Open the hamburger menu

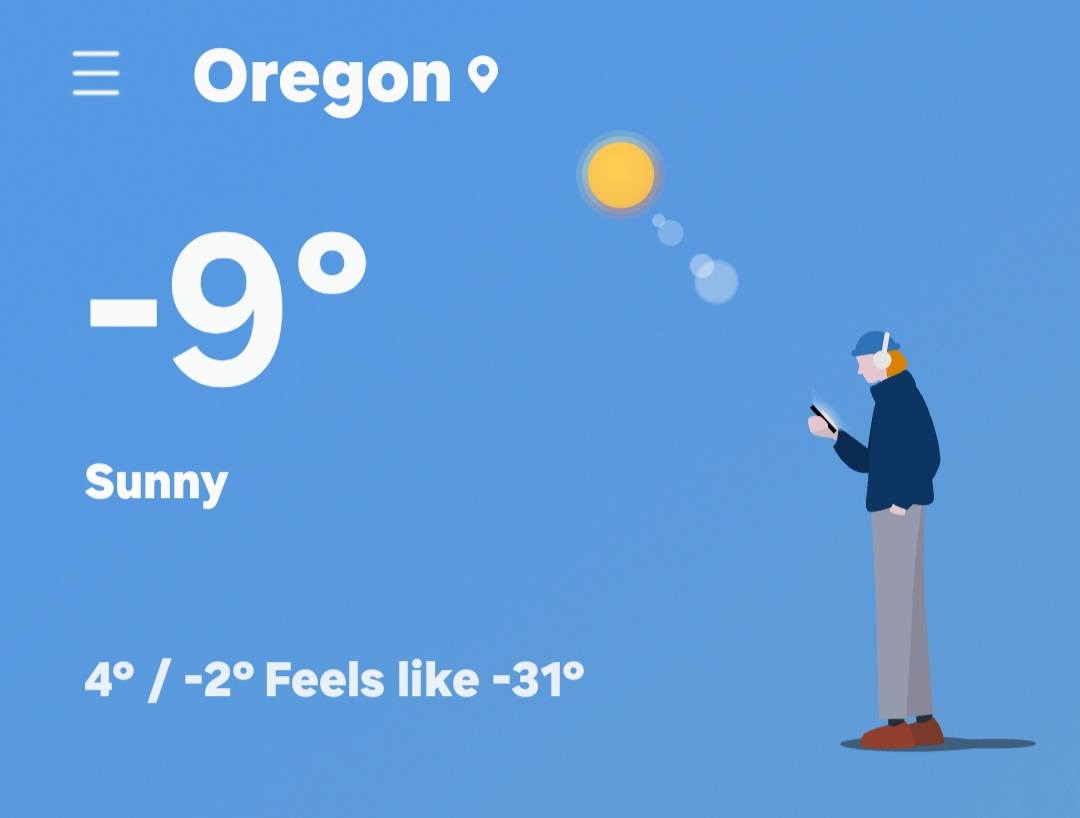pos(96,74)
